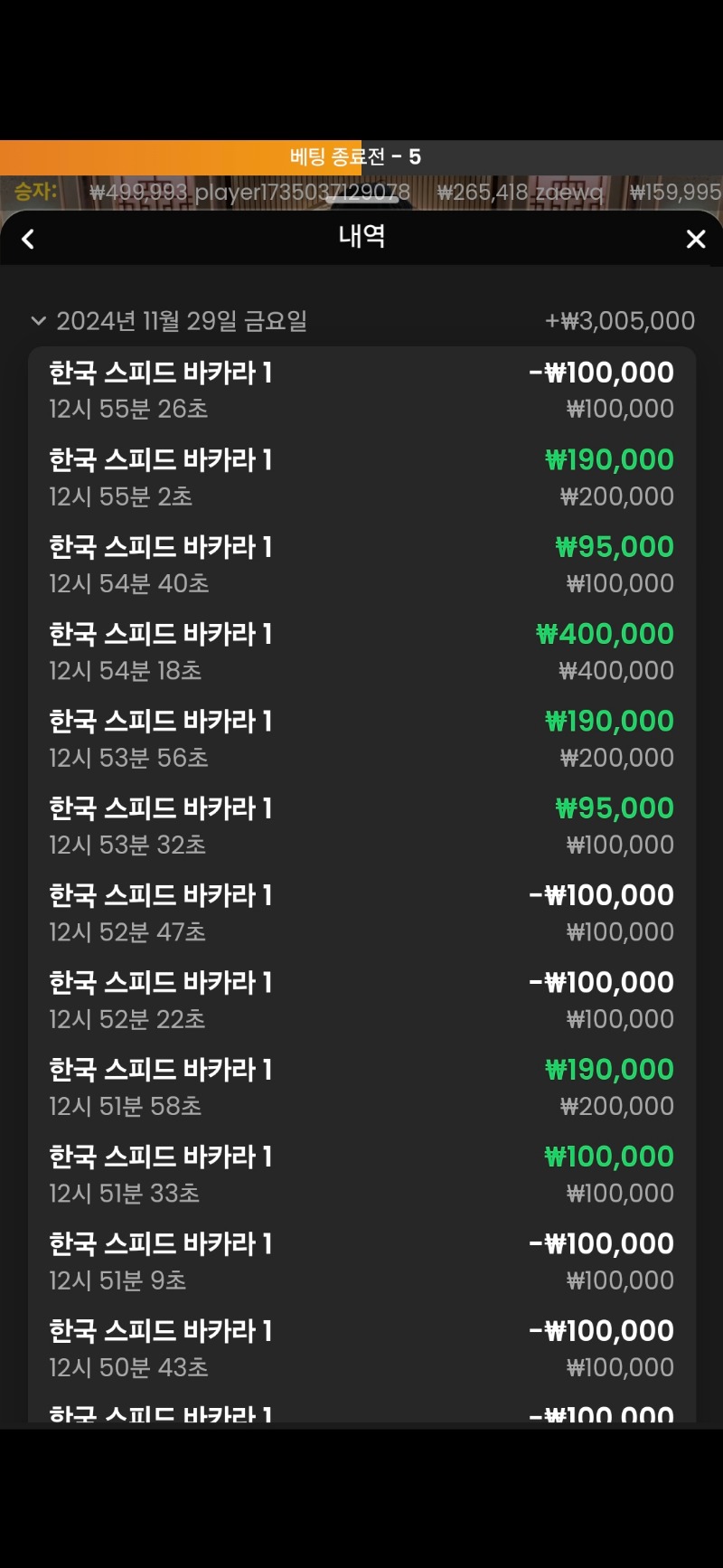Image resolution: width=723 pixels, height=1568 pixels.
Task: Select the 12시 52분 47초 entry
Action: coord(361,913)
